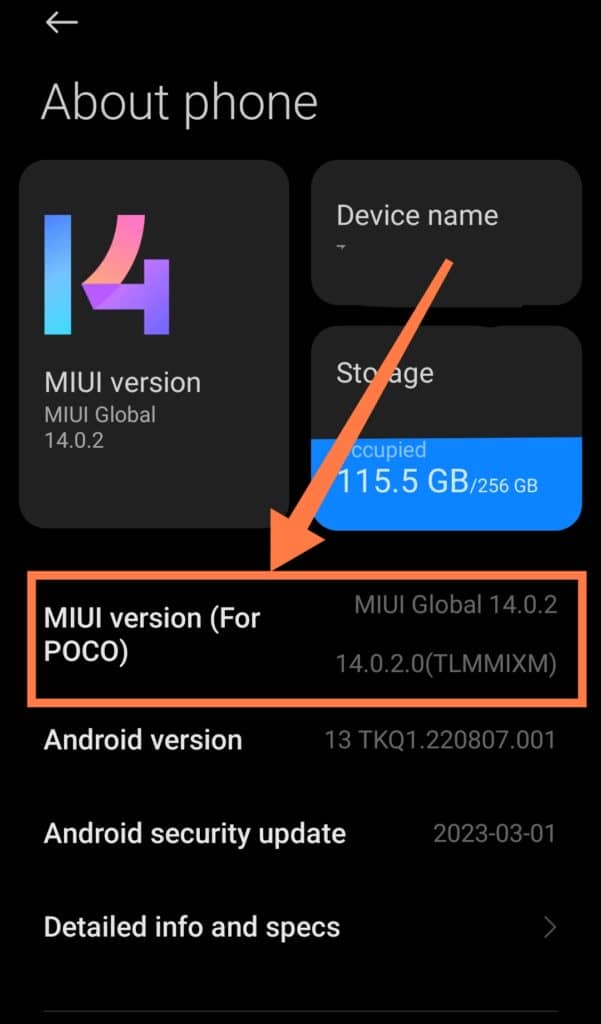Open Detailed info and specs

[x=300, y=927]
